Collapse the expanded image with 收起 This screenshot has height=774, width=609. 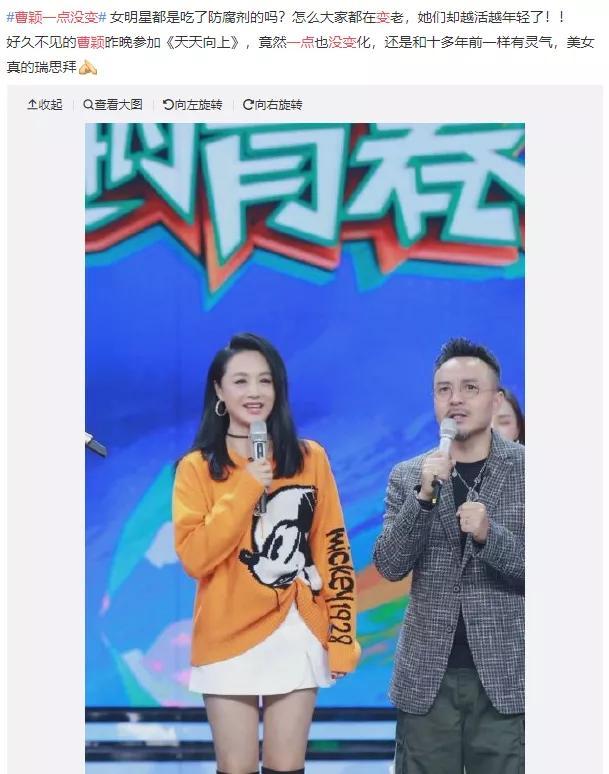[45, 104]
